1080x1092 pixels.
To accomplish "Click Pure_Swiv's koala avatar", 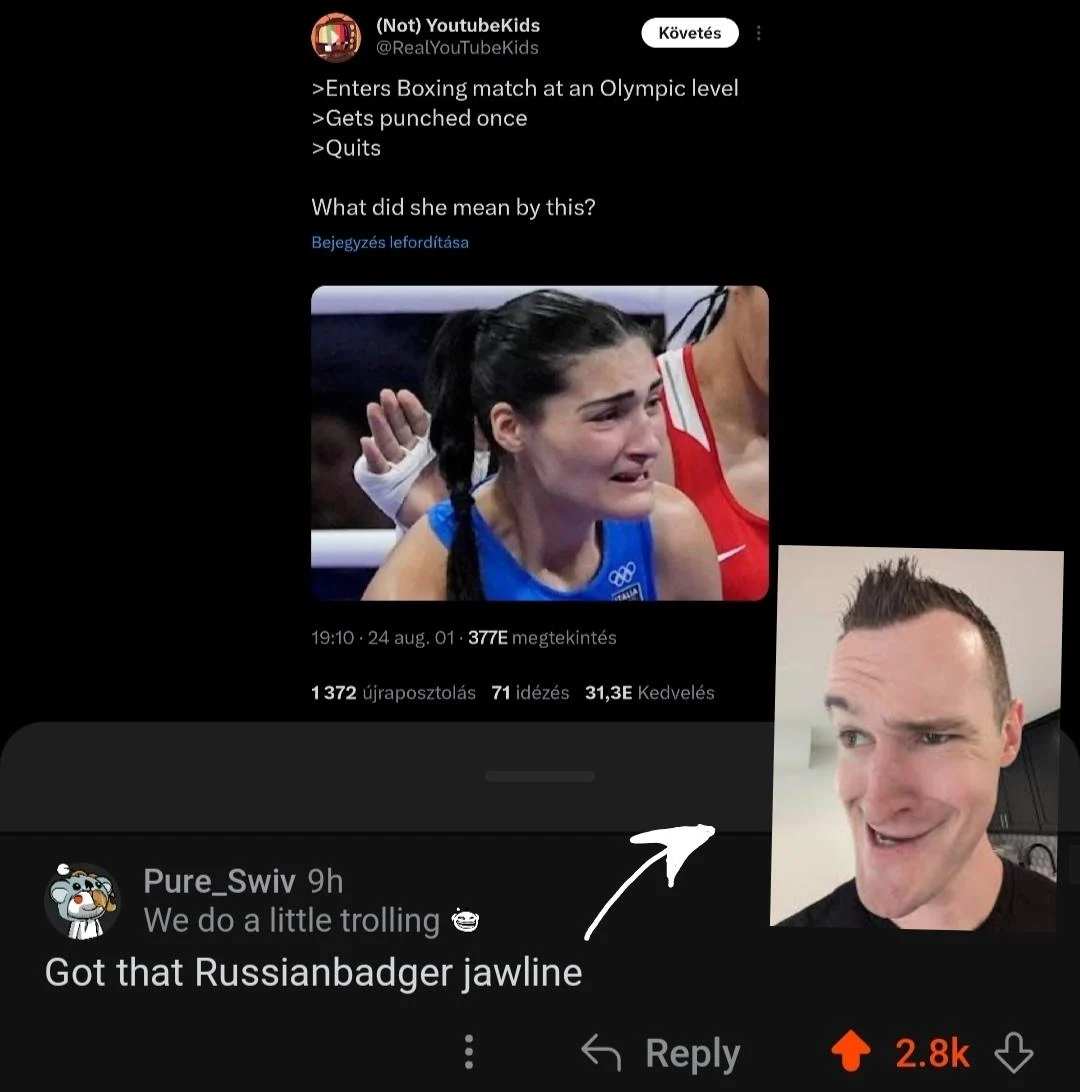I will 82,899.
